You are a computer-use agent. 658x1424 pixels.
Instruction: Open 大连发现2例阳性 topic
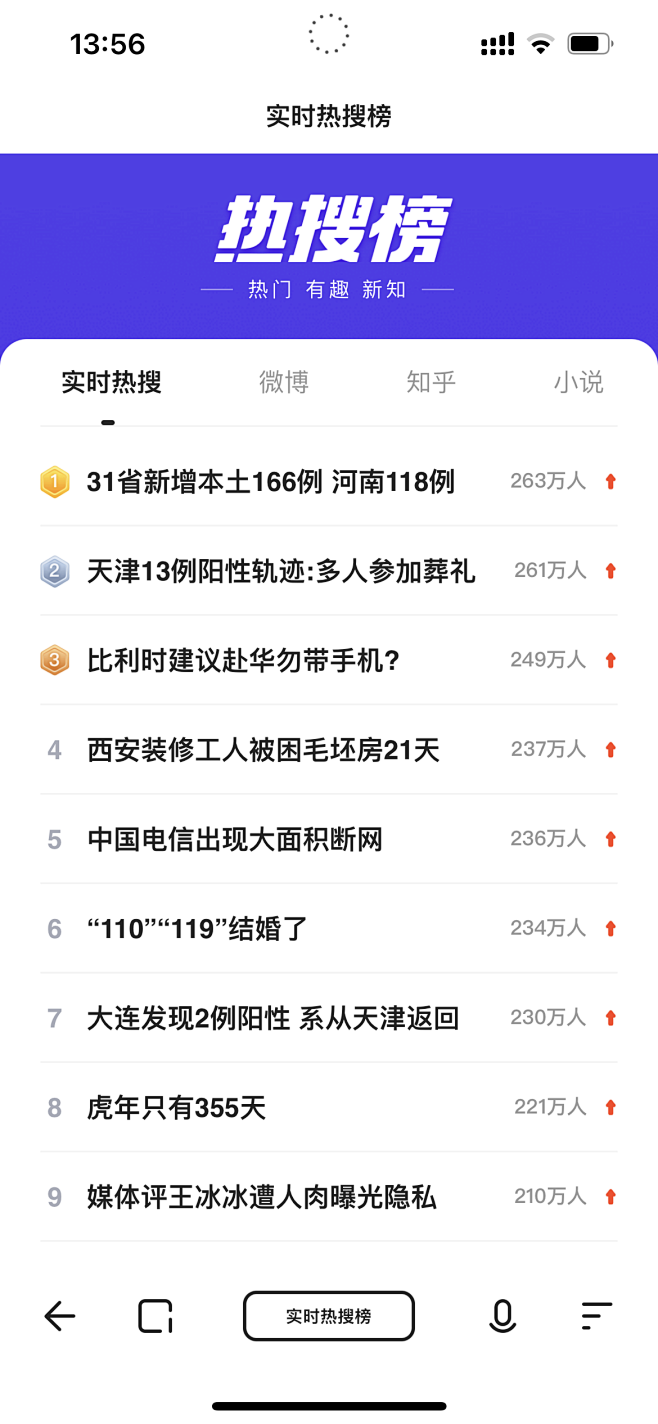click(329, 1018)
